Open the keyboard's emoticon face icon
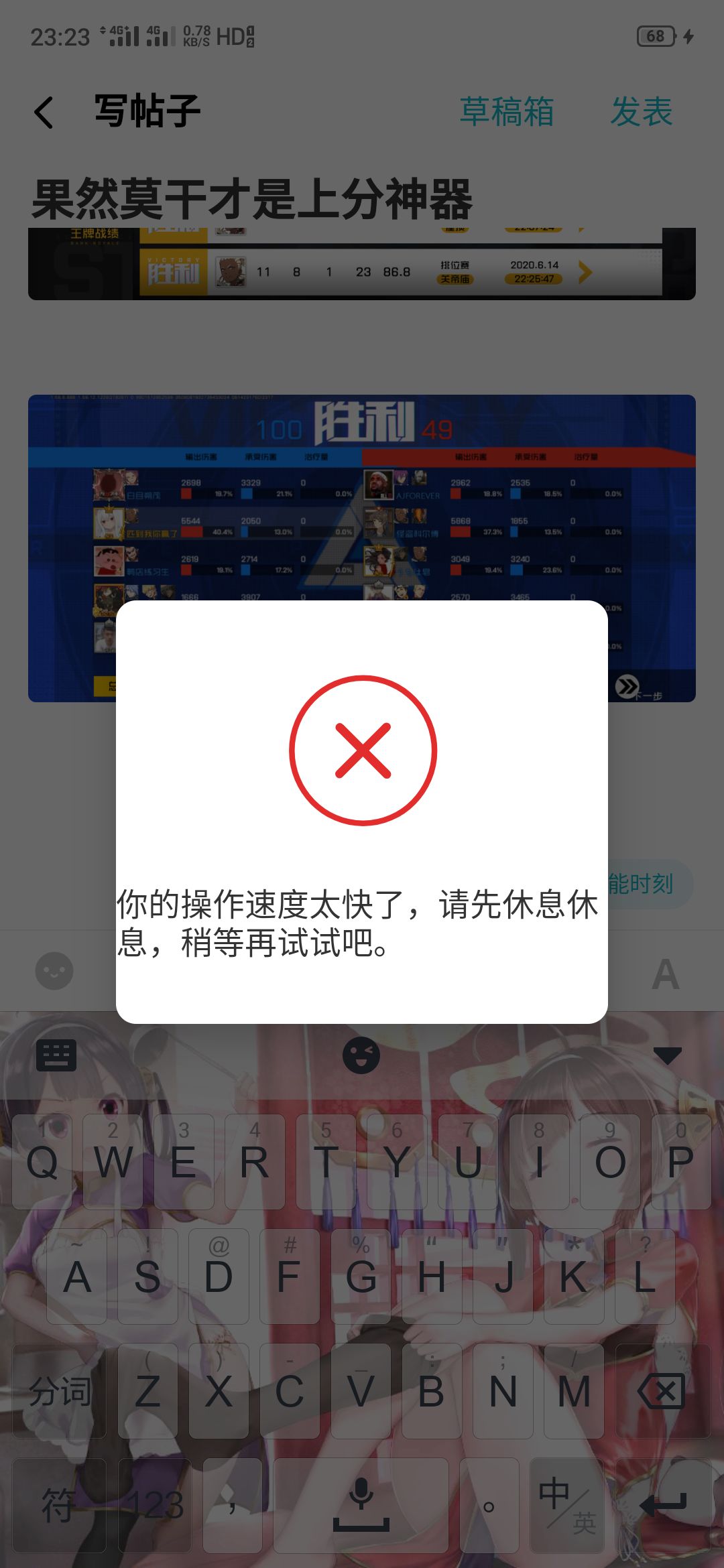The image size is (724, 1568). 361,1055
